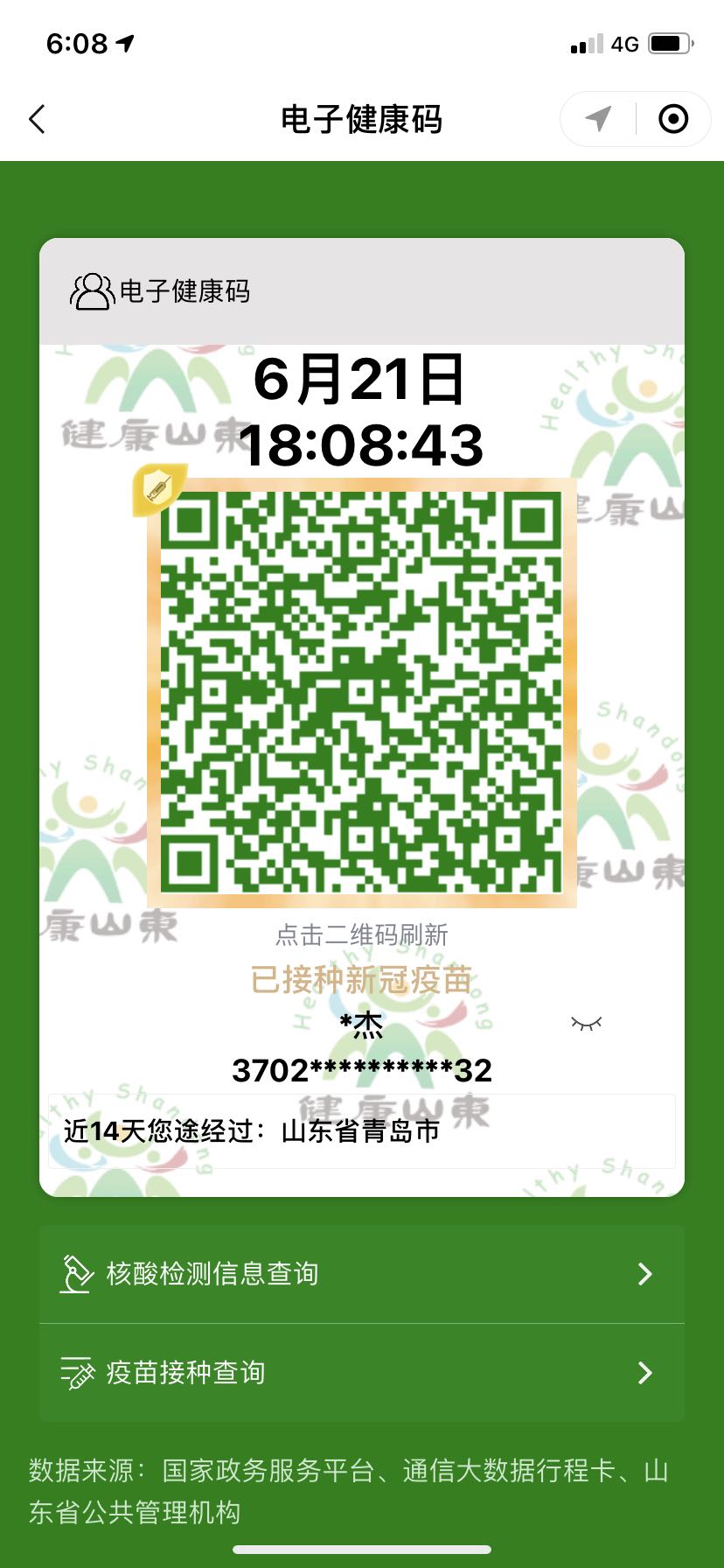Open 疫苗接种查询 row

pos(361,1372)
